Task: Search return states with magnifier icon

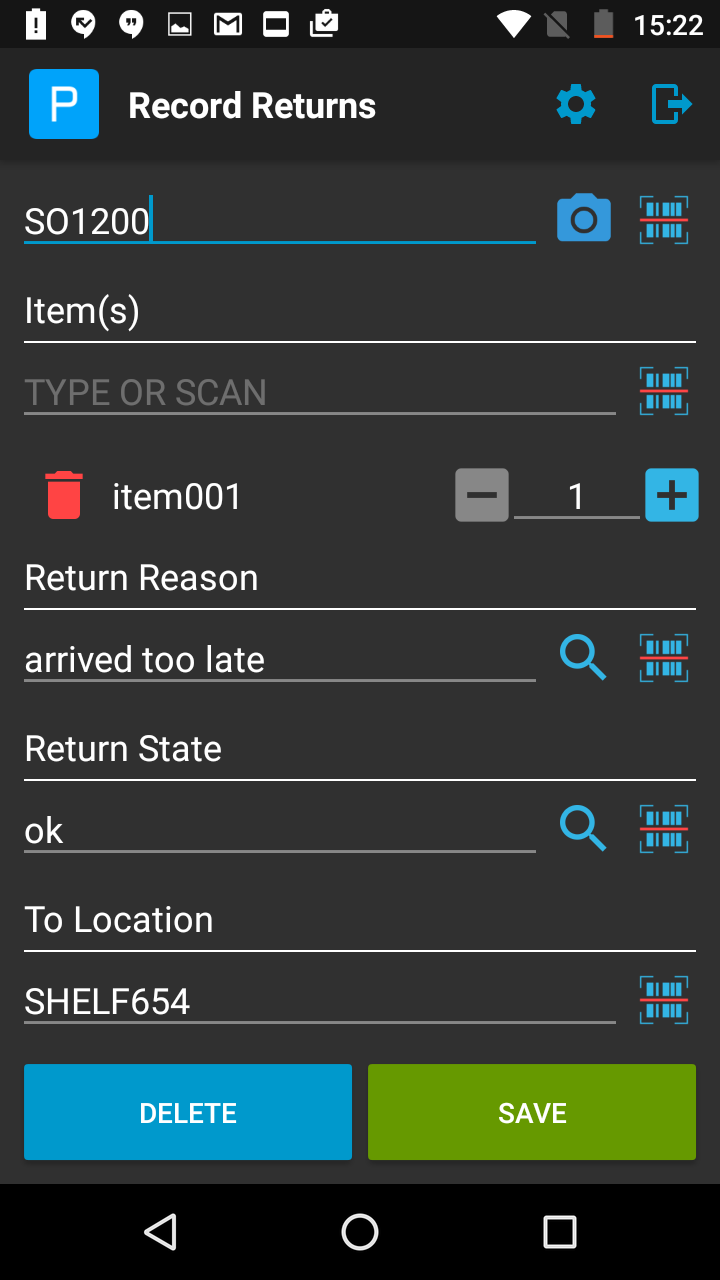Action: pyautogui.click(x=584, y=829)
